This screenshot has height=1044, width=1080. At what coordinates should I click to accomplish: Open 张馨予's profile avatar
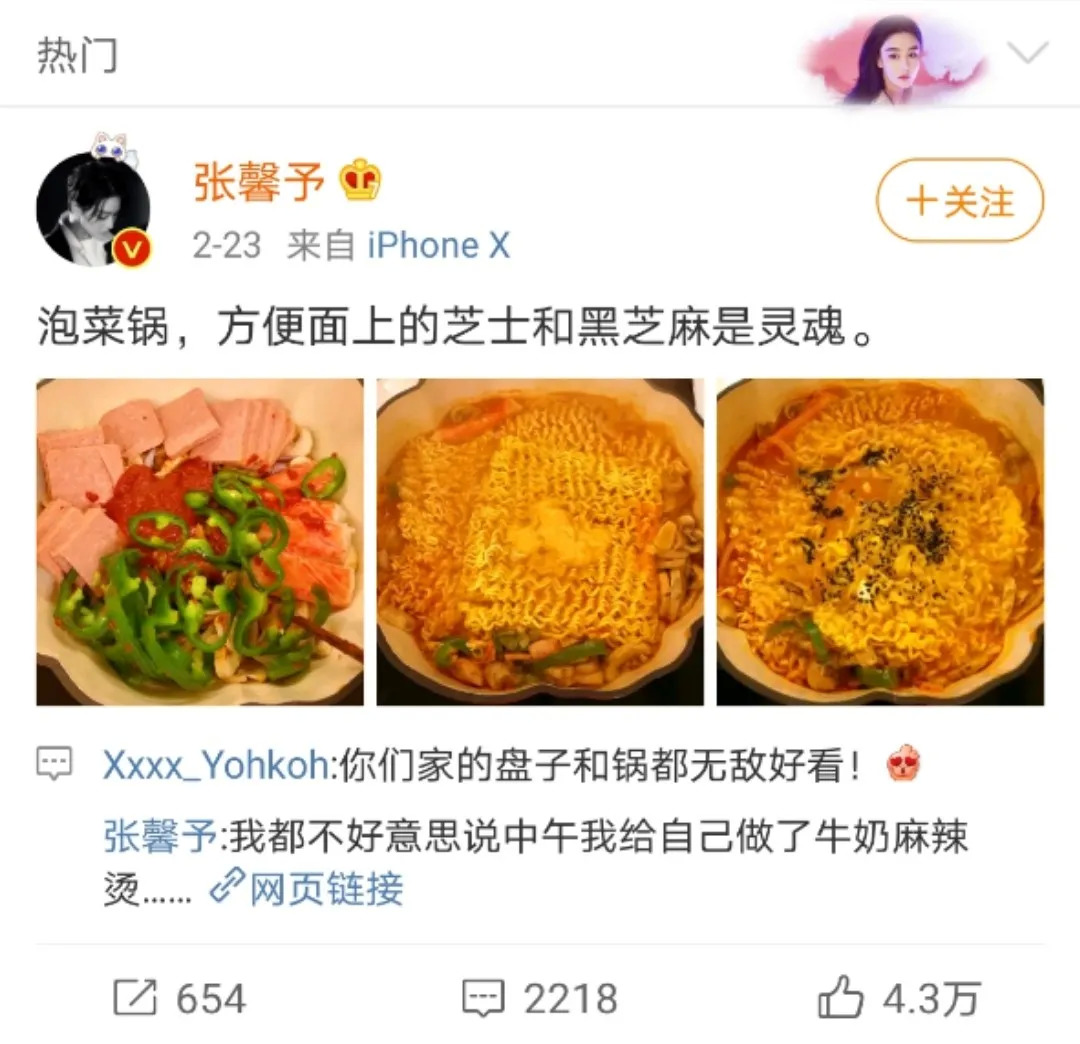[x=93, y=209]
